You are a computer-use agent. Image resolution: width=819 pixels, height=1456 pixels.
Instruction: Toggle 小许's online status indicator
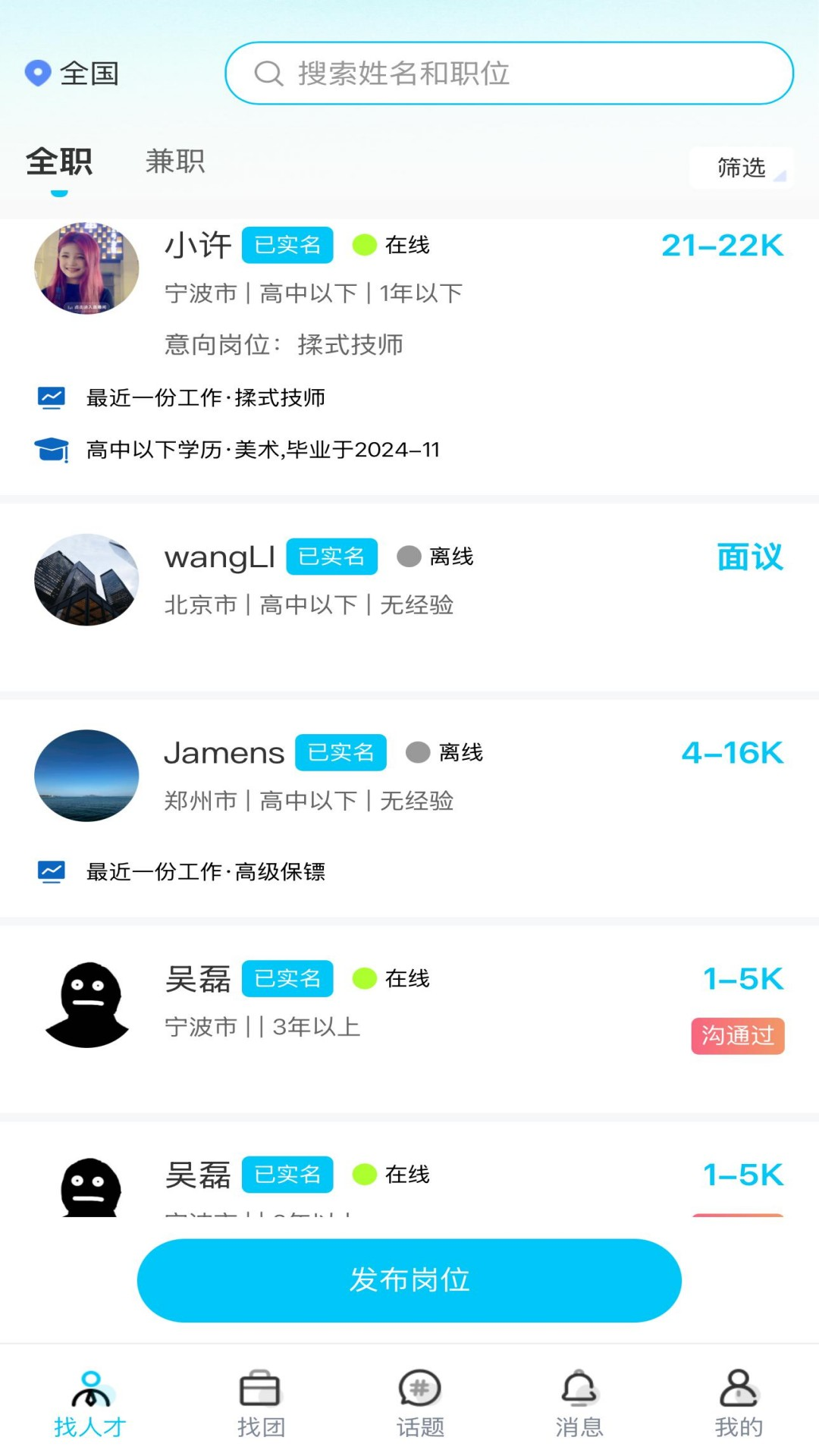coord(364,244)
